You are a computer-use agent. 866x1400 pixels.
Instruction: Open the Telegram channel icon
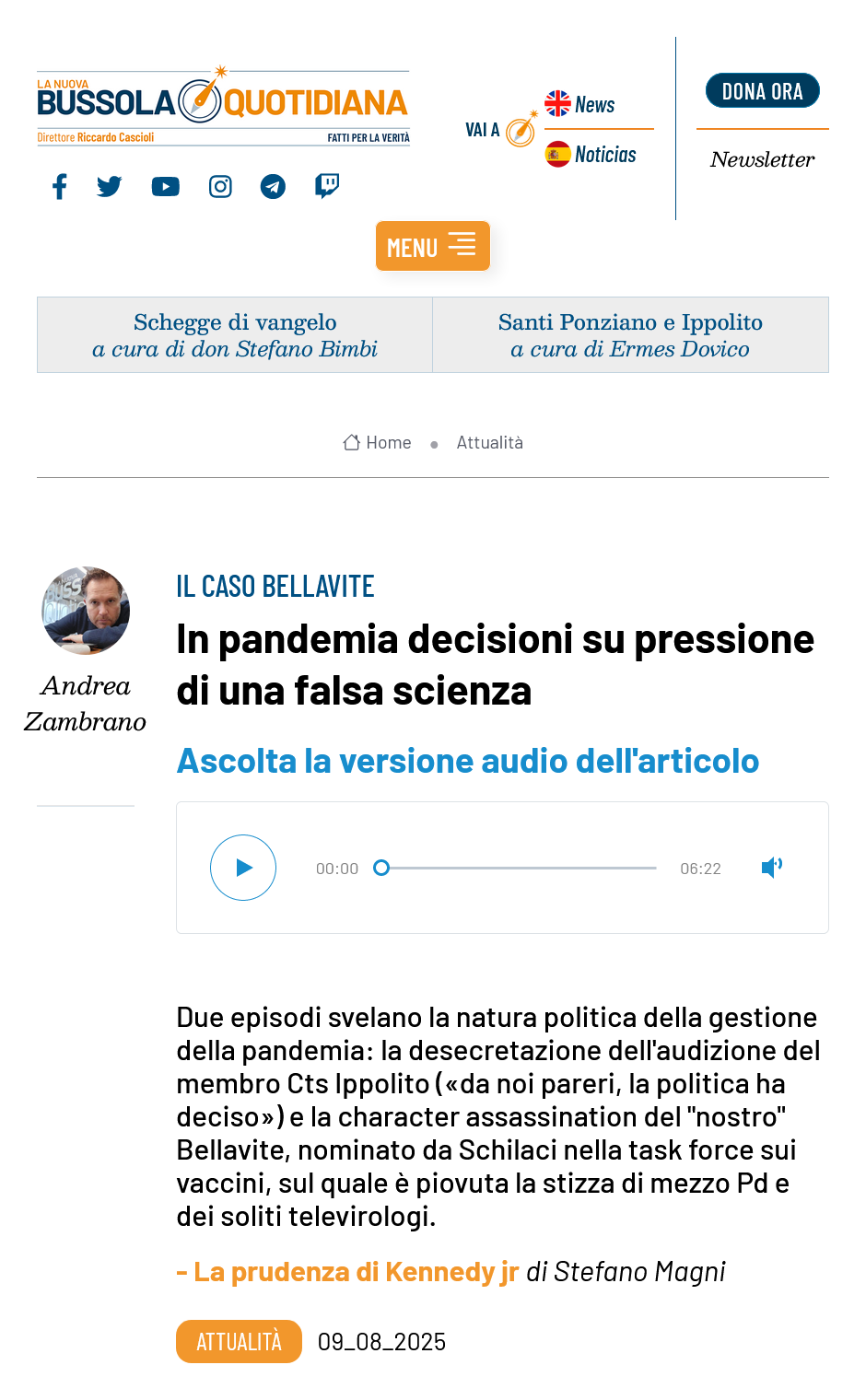273,187
